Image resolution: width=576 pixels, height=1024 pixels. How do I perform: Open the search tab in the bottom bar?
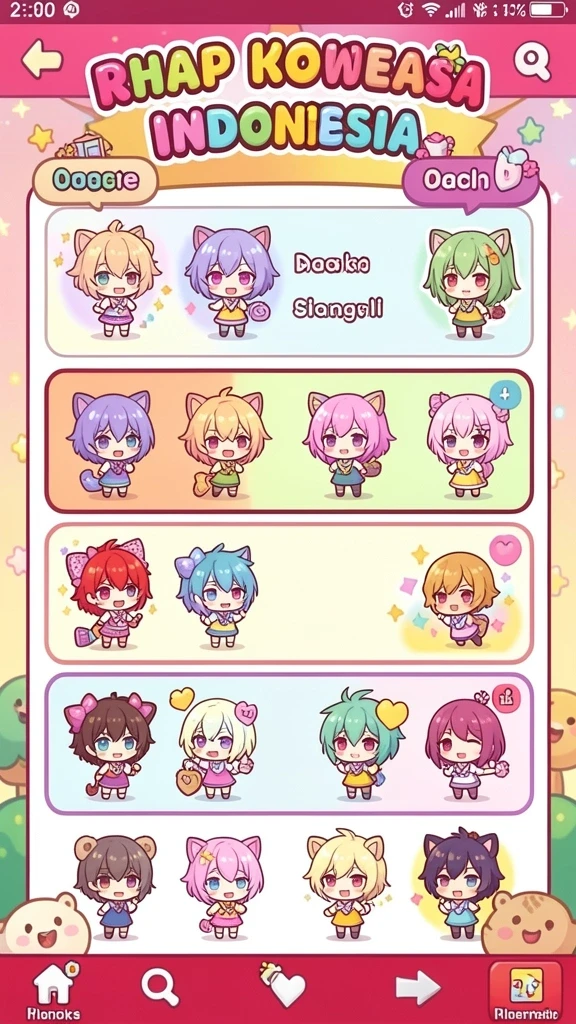point(160,985)
